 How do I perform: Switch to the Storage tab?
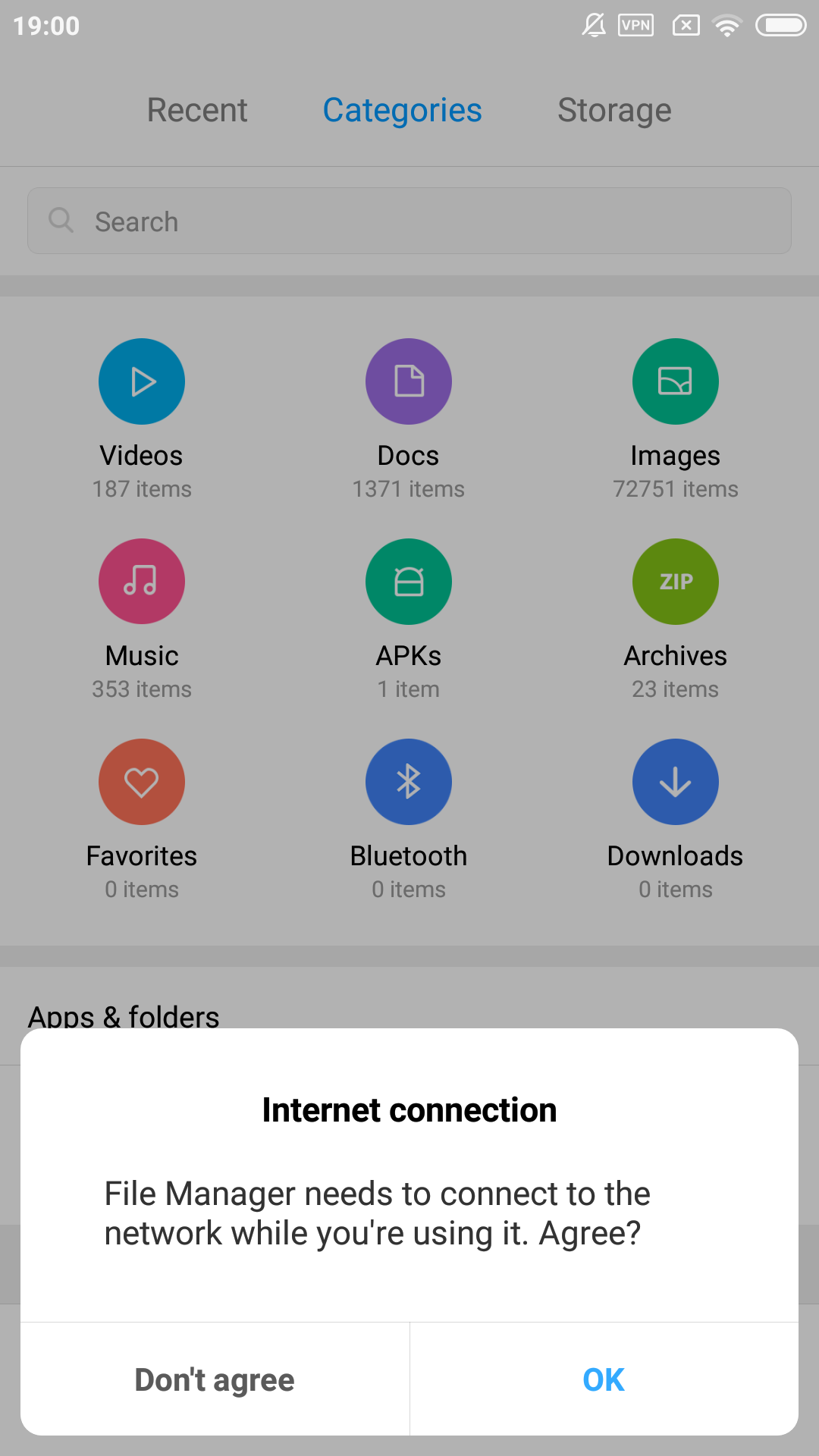tap(614, 111)
